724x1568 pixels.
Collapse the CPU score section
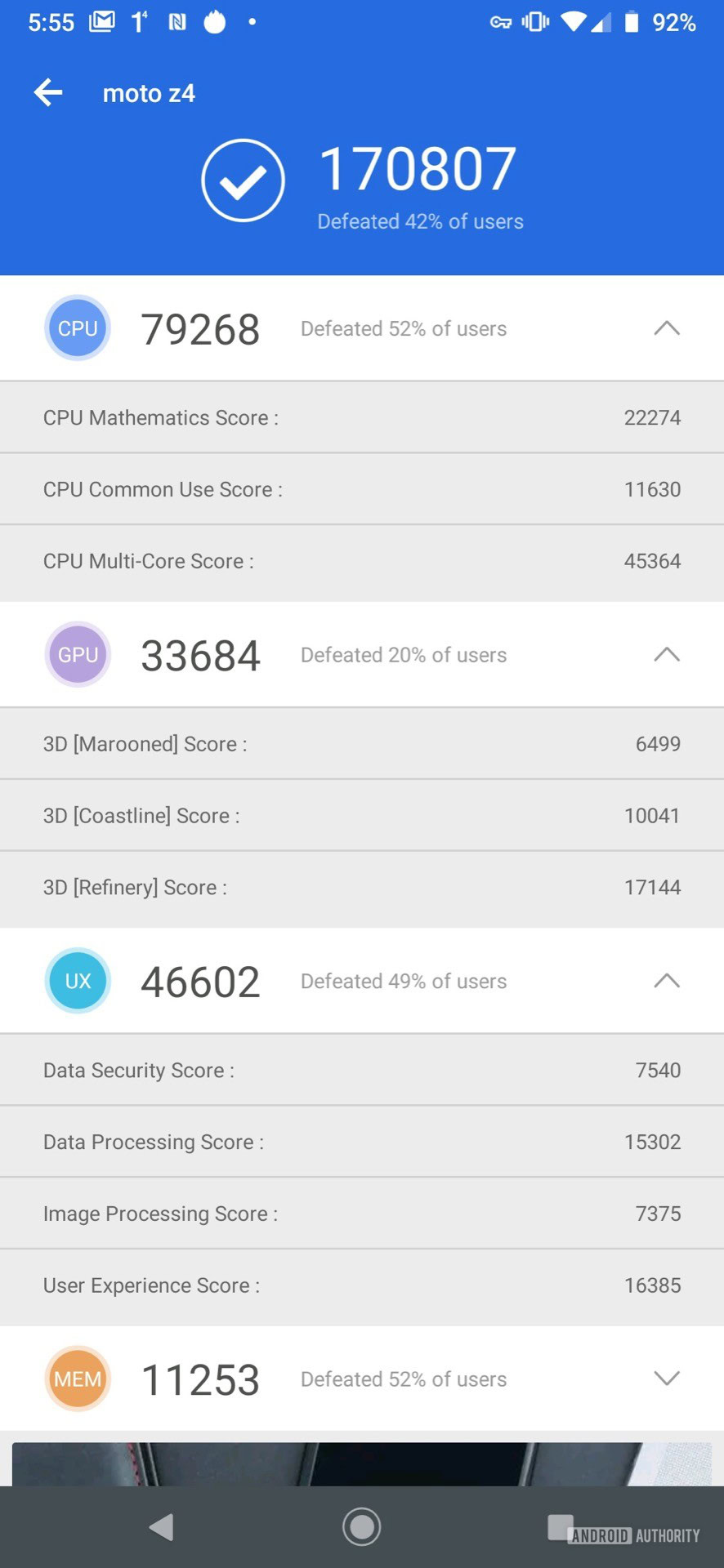click(x=667, y=328)
